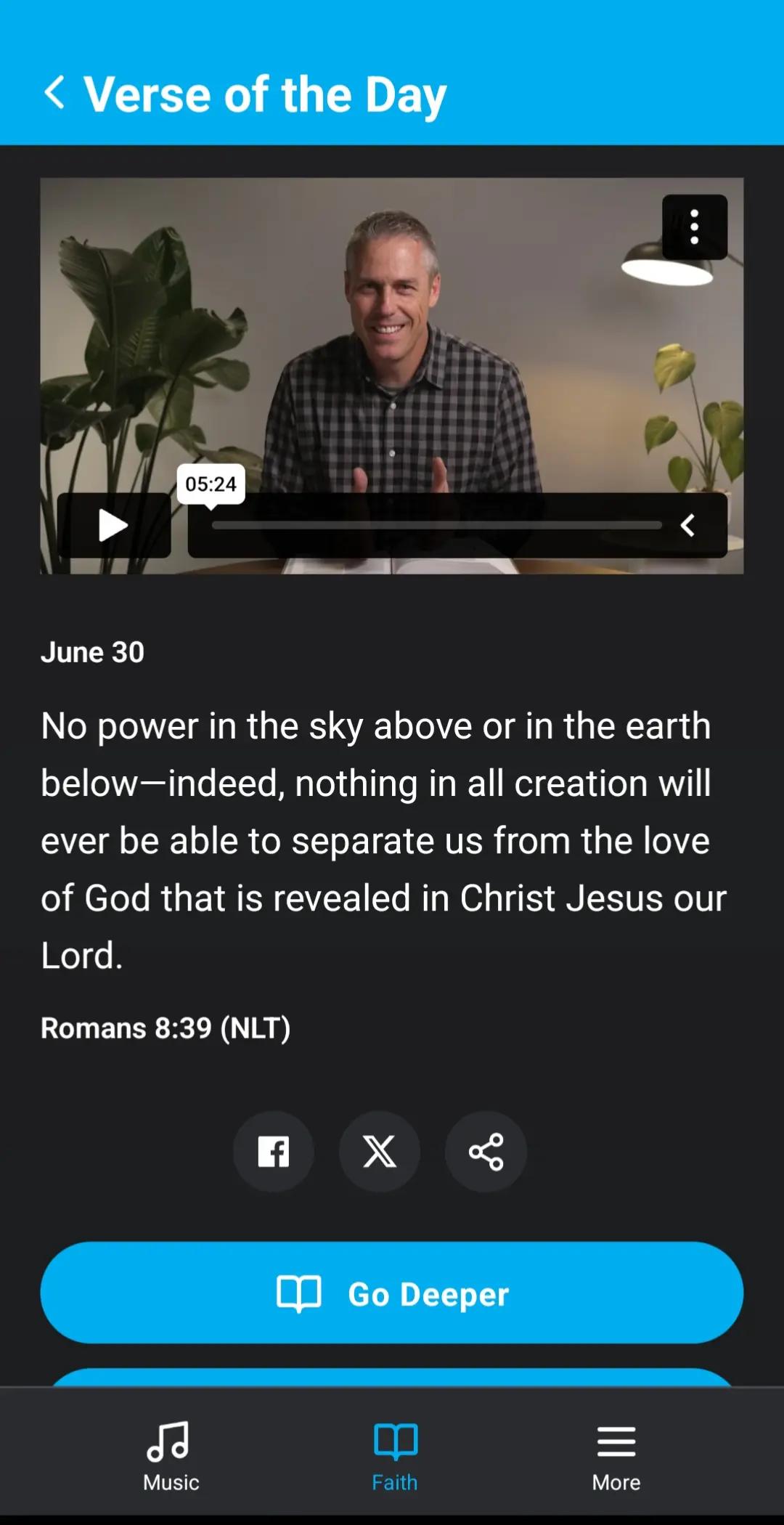The width and height of the screenshot is (784, 1525).
Task: Share the verse on Facebook
Action: click(x=274, y=1152)
